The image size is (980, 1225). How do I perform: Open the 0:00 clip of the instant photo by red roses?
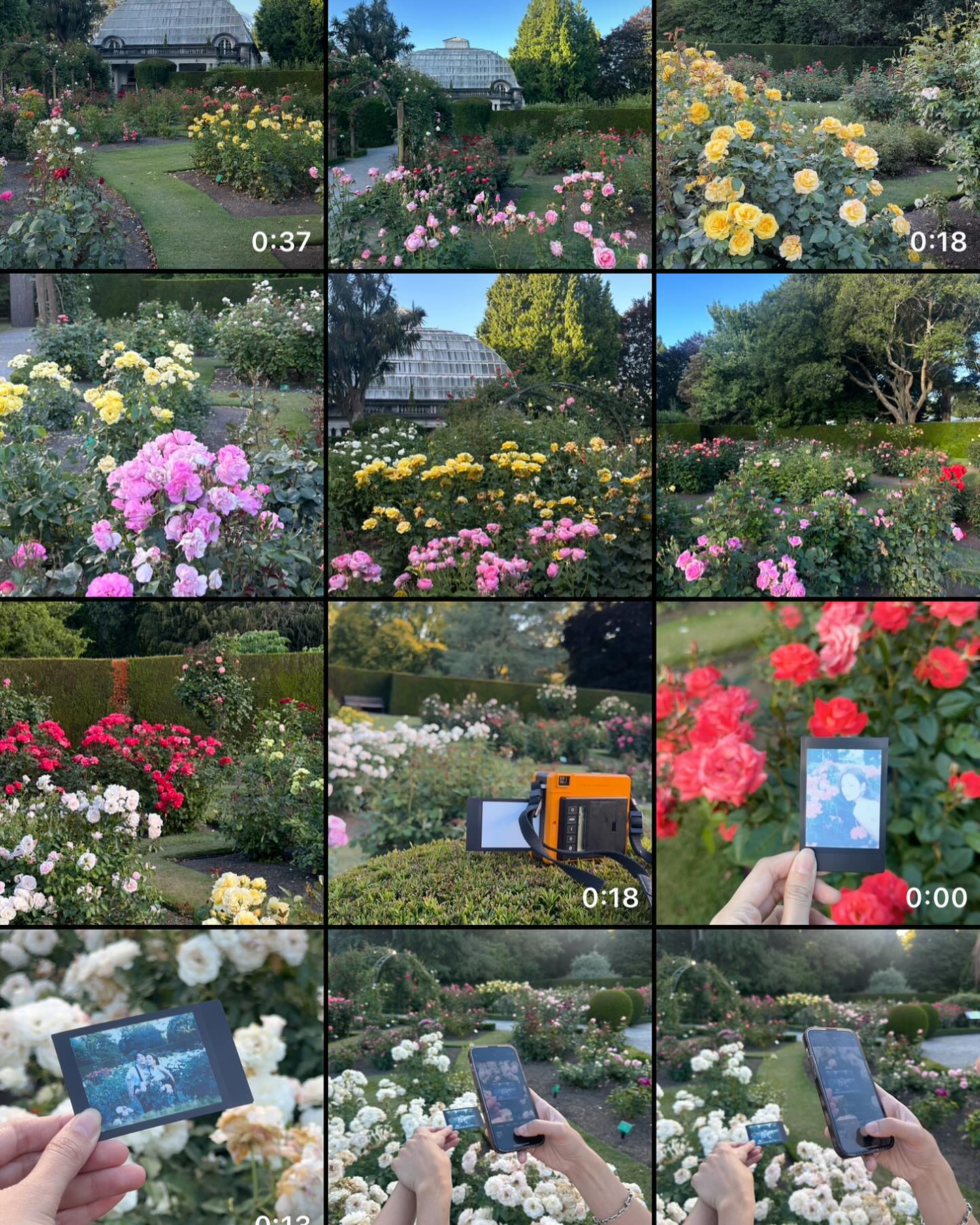click(818, 763)
